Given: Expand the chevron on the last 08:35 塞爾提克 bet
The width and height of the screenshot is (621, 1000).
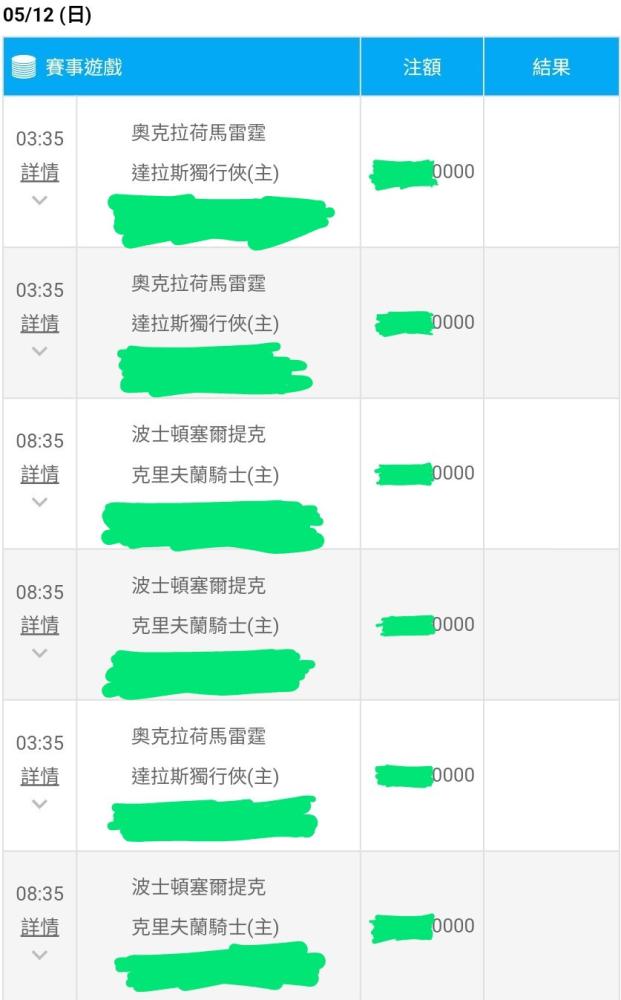Looking at the screenshot, I should [x=40, y=955].
